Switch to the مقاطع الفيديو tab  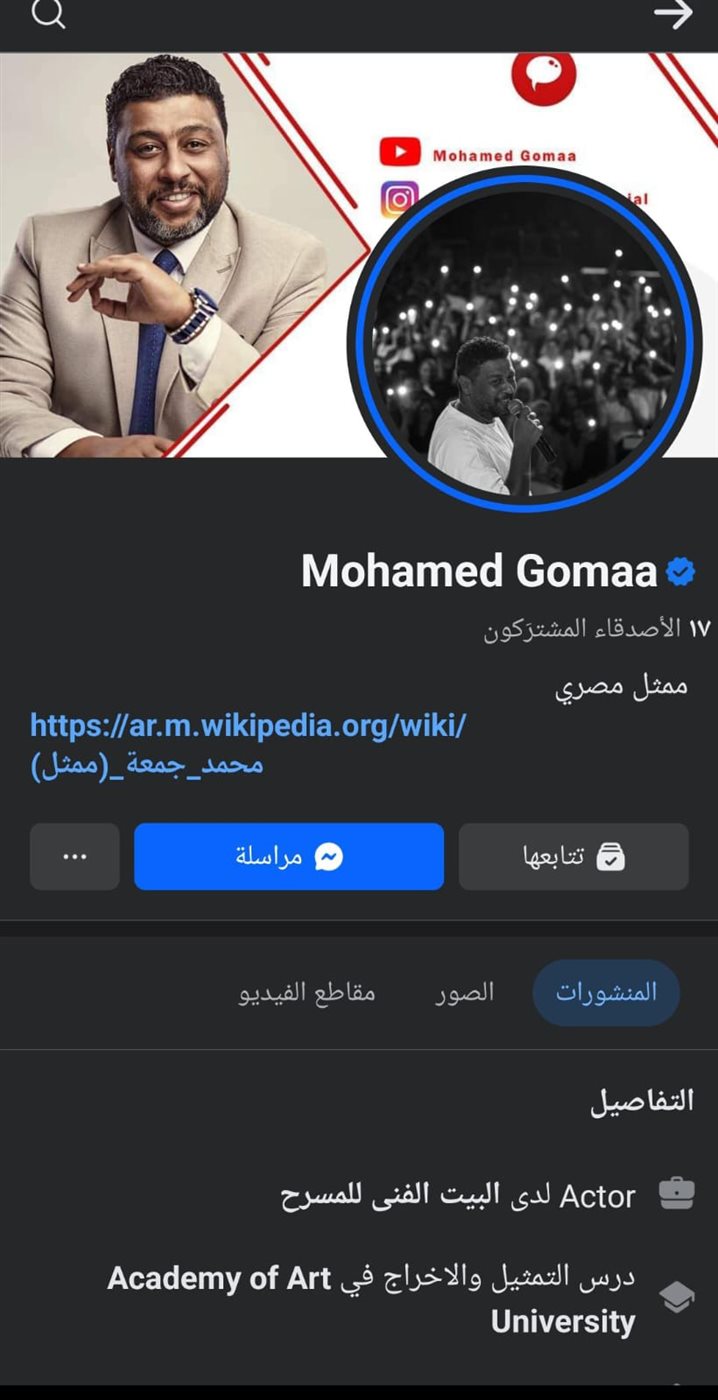307,994
